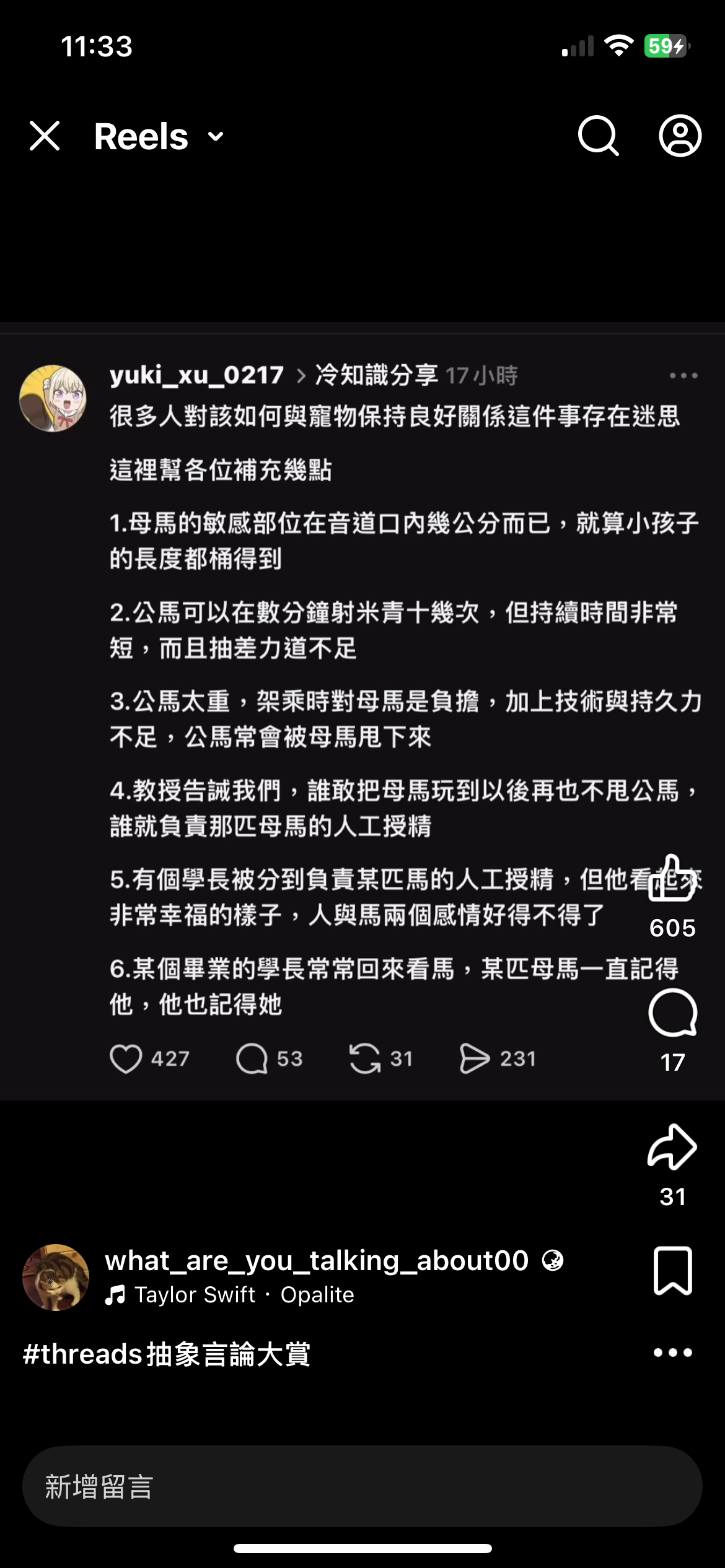Viewport: 725px width, 1568px height.
Task: Visit what_are_you_talking_about00's profile picture
Action: [x=56, y=1278]
